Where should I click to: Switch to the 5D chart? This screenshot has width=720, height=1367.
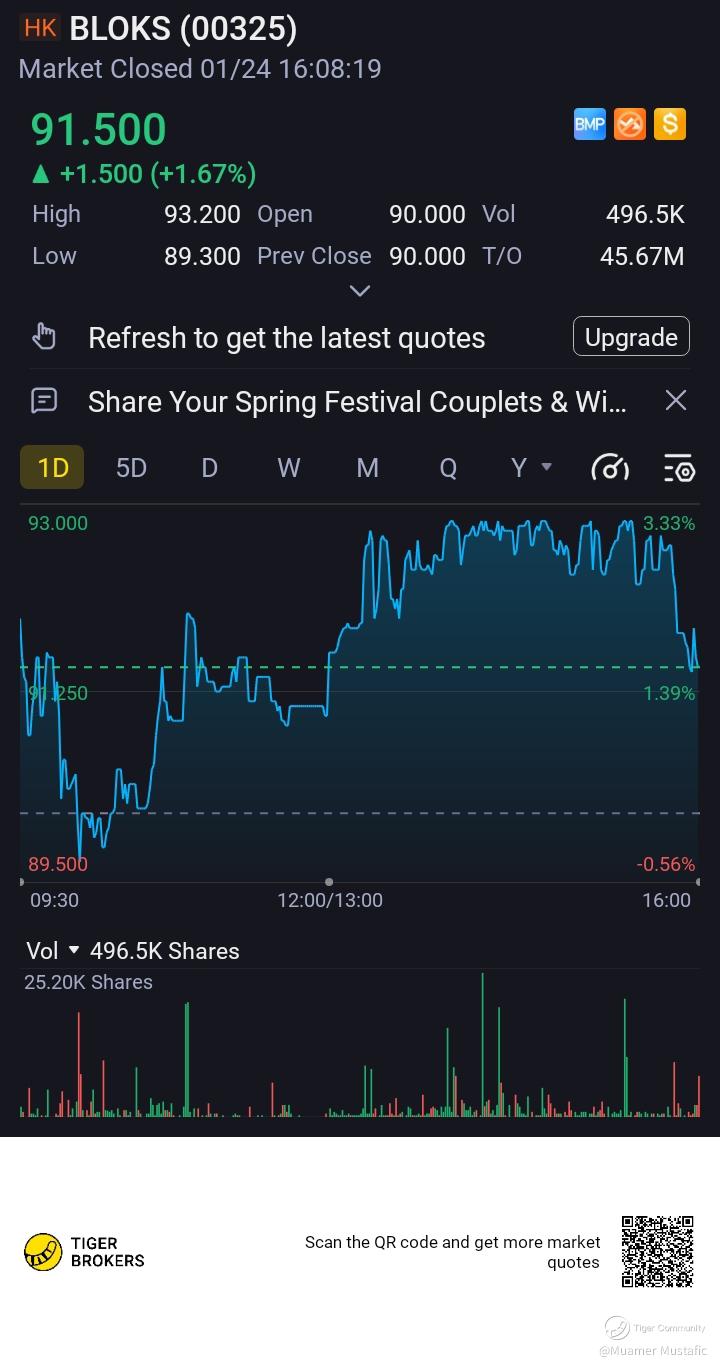tap(131, 467)
